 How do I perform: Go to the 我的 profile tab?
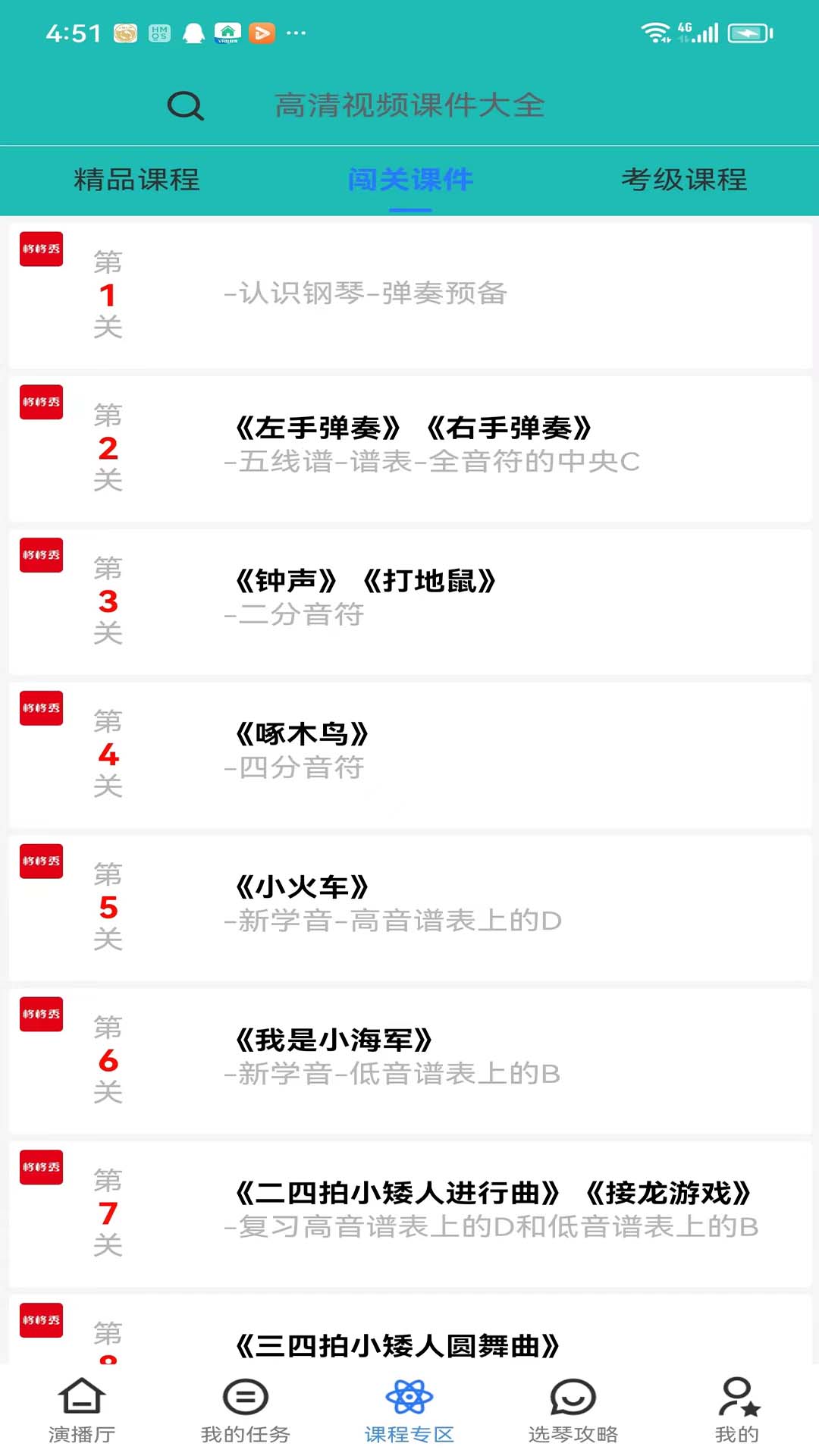click(737, 1410)
